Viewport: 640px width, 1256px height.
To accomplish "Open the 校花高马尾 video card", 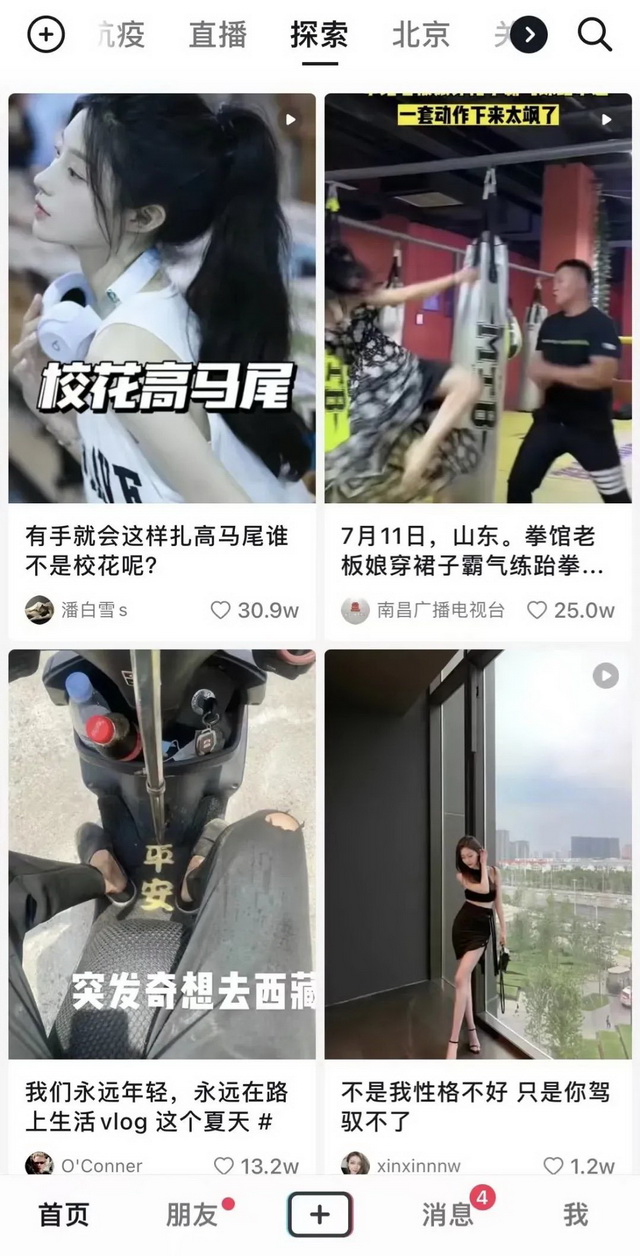I will coord(162,298).
